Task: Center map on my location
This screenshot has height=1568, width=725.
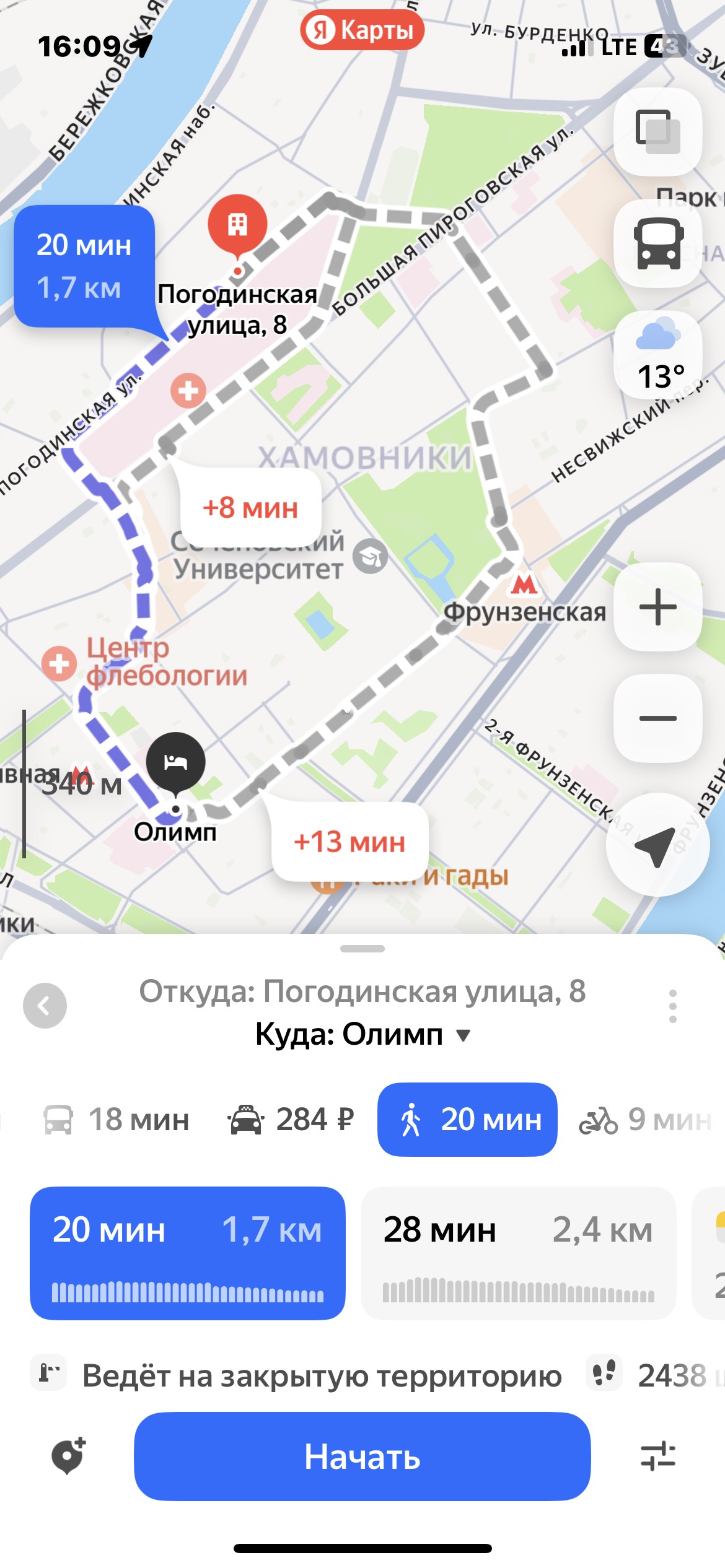Action: (x=656, y=845)
